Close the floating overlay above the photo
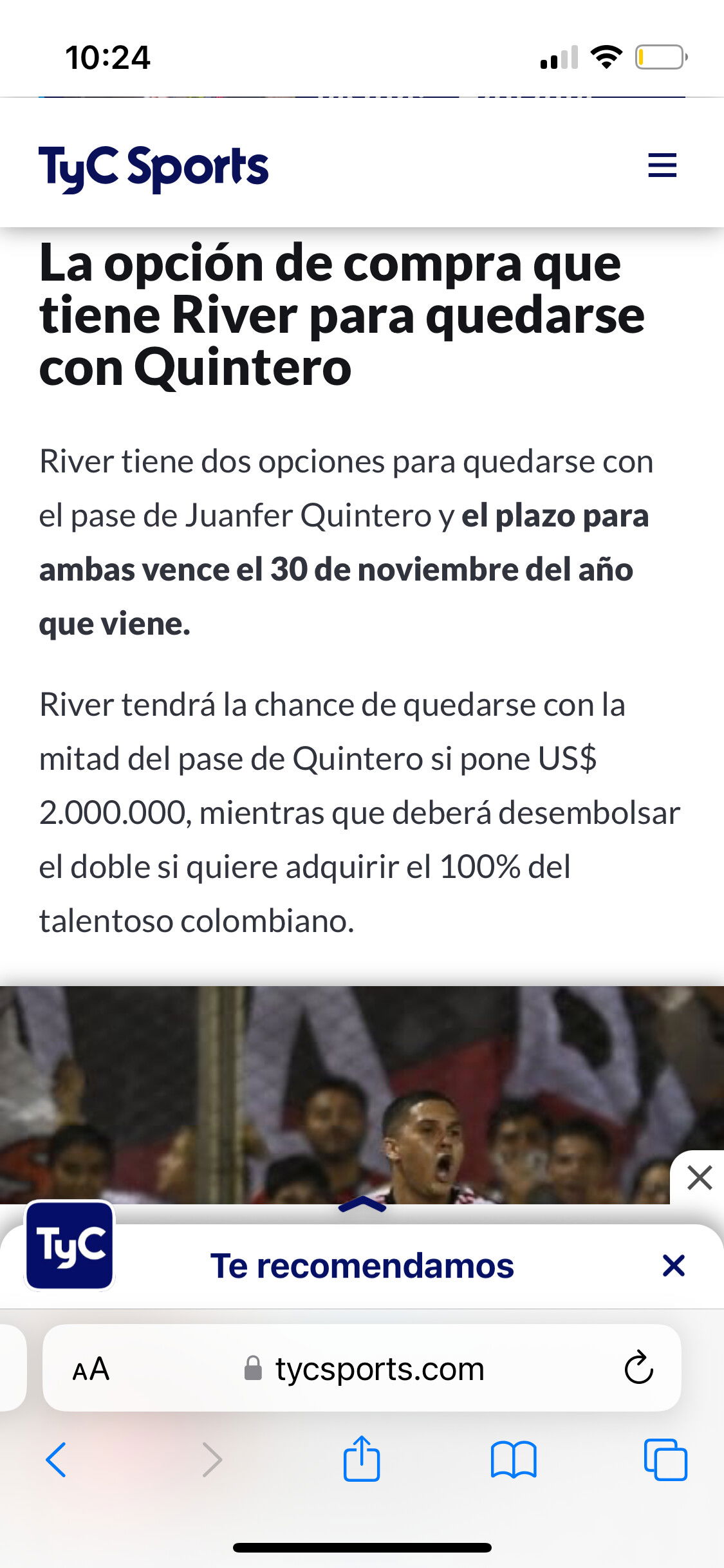Image resolution: width=724 pixels, height=1568 pixels. [700, 1178]
